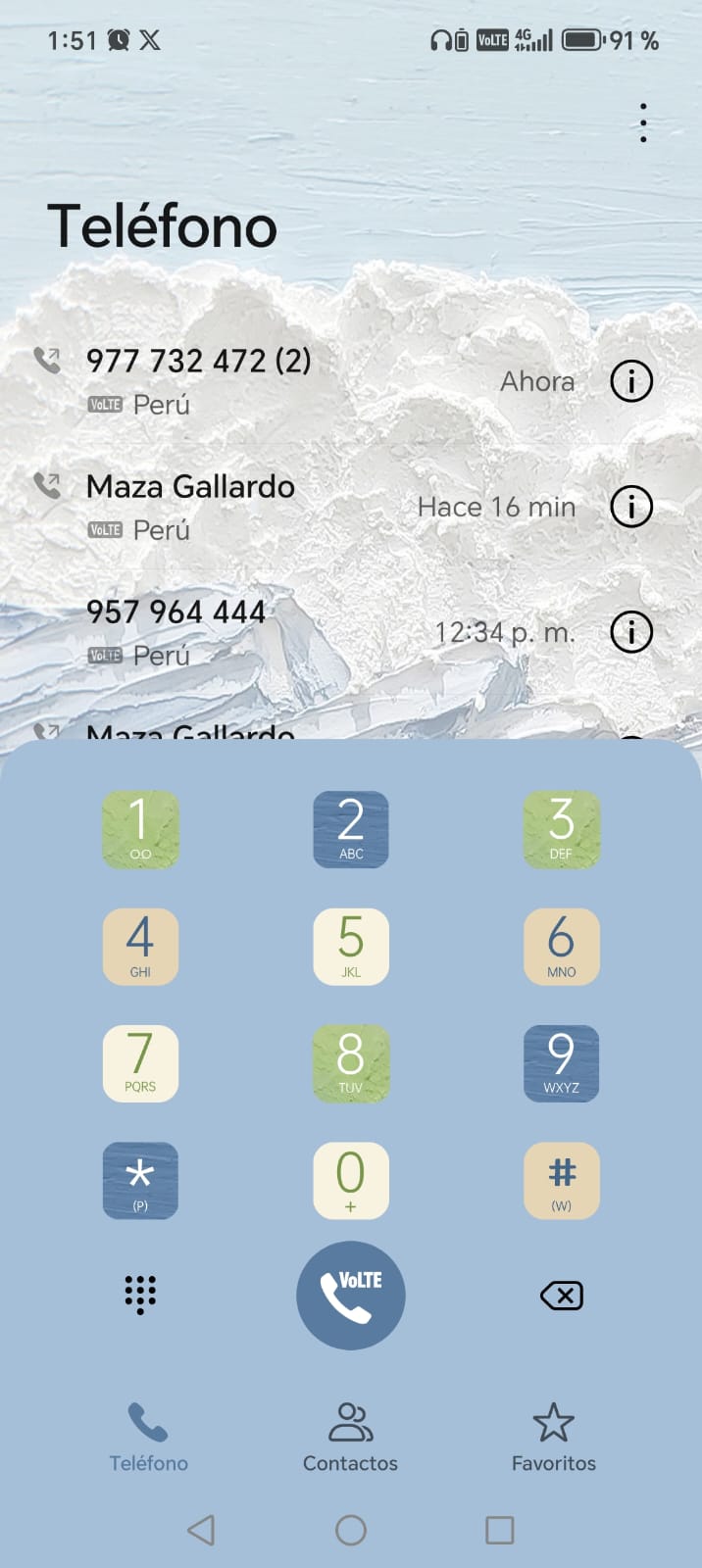This screenshot has width=702, height=1568.
Task: View call details for 977 732 472
Action: (x=631, y=381)
